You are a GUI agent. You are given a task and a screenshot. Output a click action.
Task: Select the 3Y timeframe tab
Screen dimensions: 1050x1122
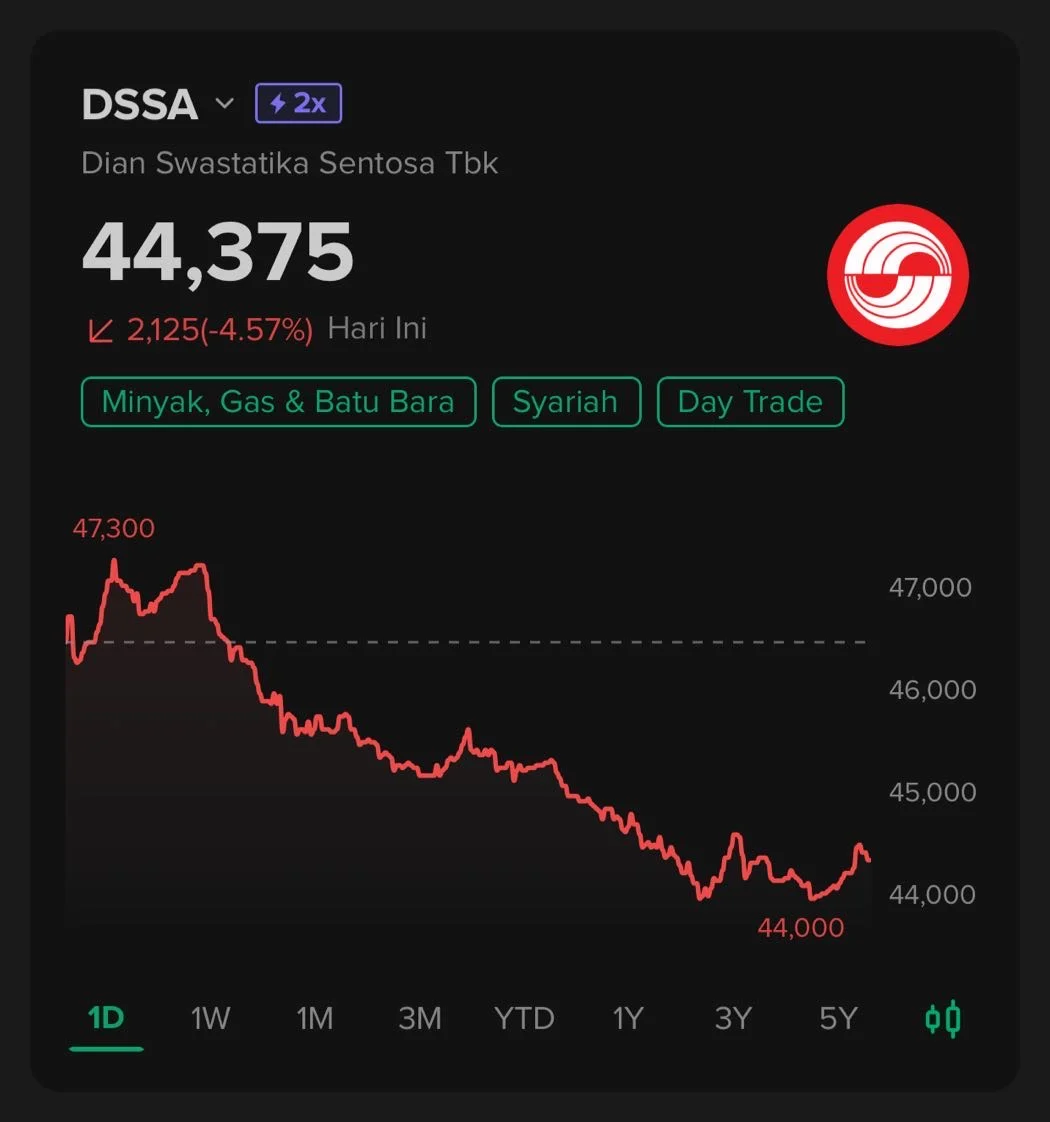[x=733, y=1018]
